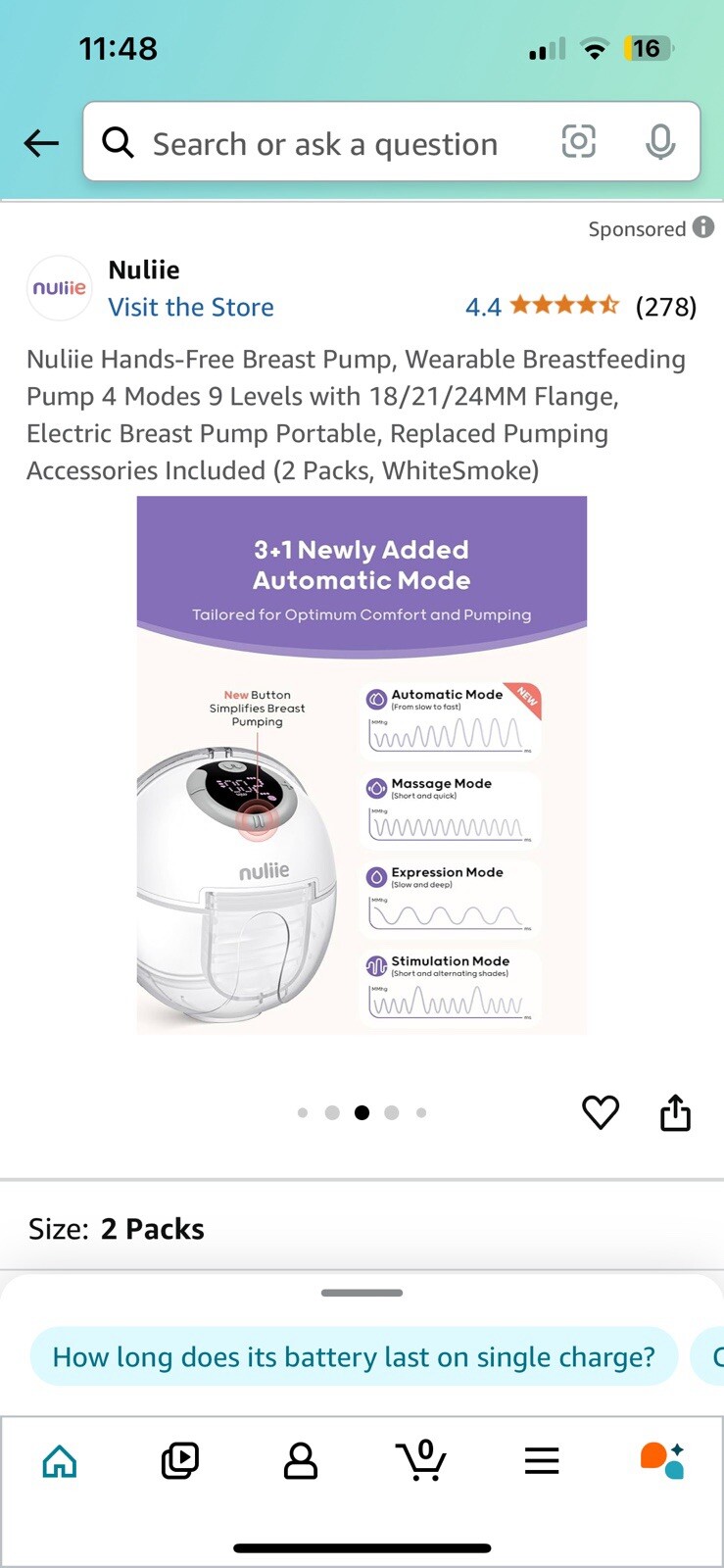Viewport: 724px width, 1568px height.
Task: View the shopping cart
Action: (421, 1461)
